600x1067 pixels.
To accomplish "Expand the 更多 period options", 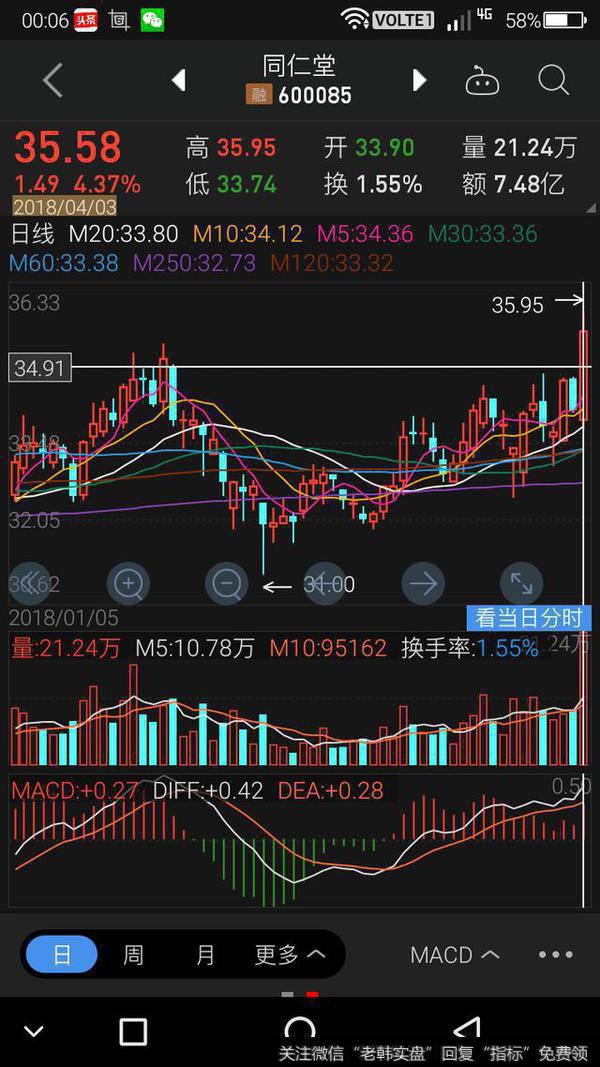I will pyautogui.click(x=290, y=955).
